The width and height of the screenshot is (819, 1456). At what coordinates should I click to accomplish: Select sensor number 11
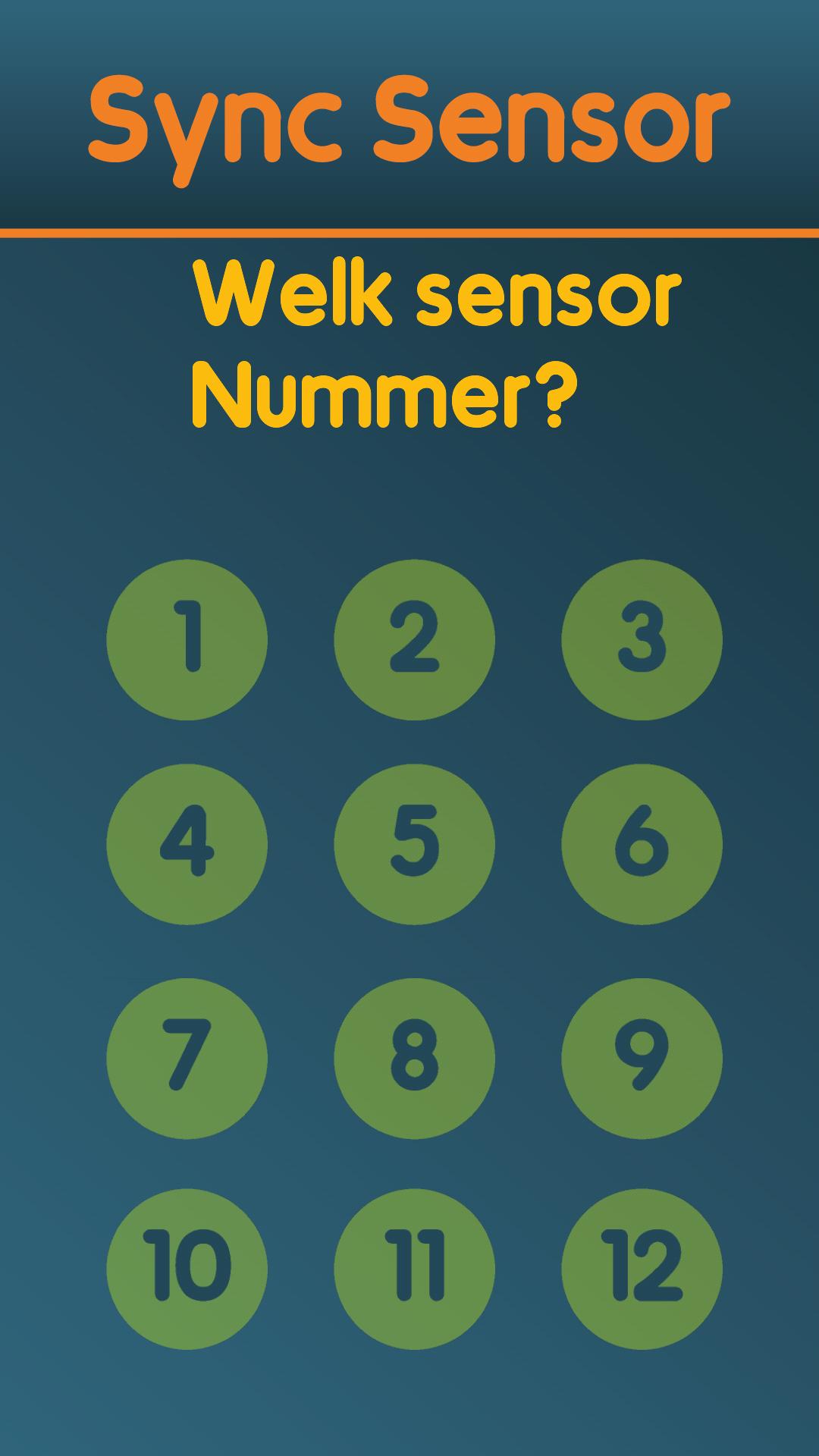coord(414,1269)
